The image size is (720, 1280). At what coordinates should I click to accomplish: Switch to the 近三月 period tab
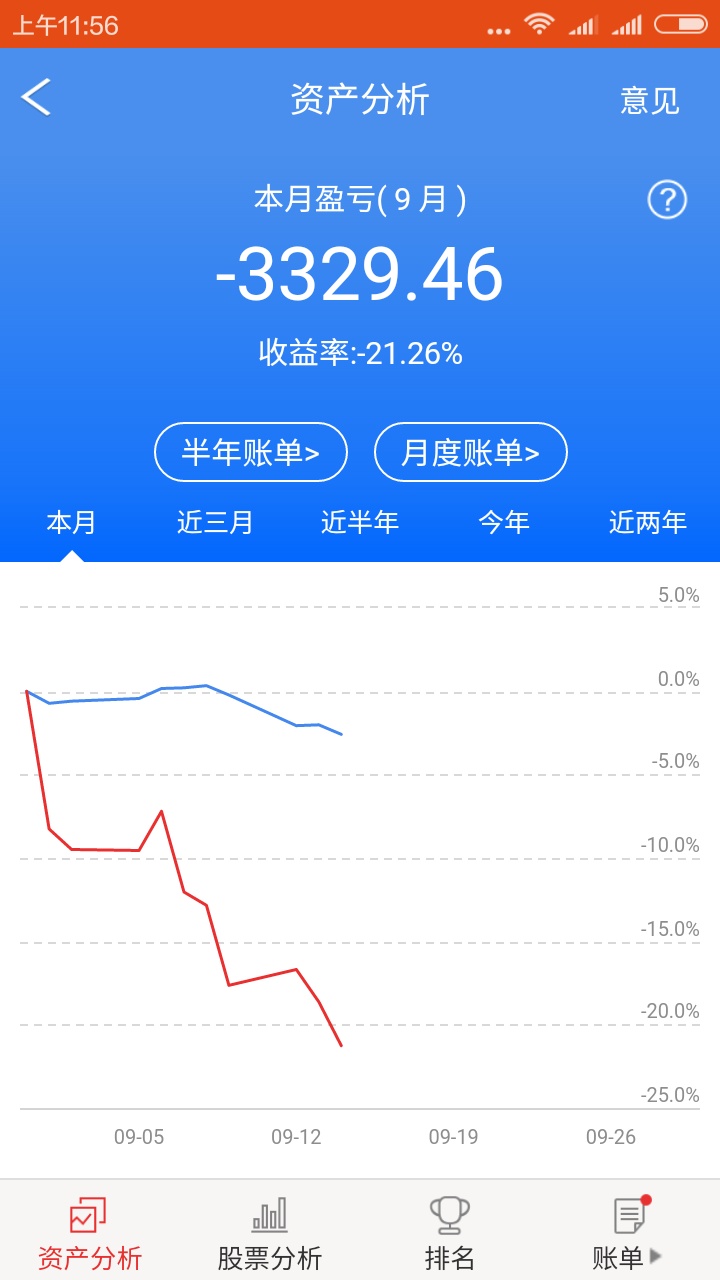215,522
